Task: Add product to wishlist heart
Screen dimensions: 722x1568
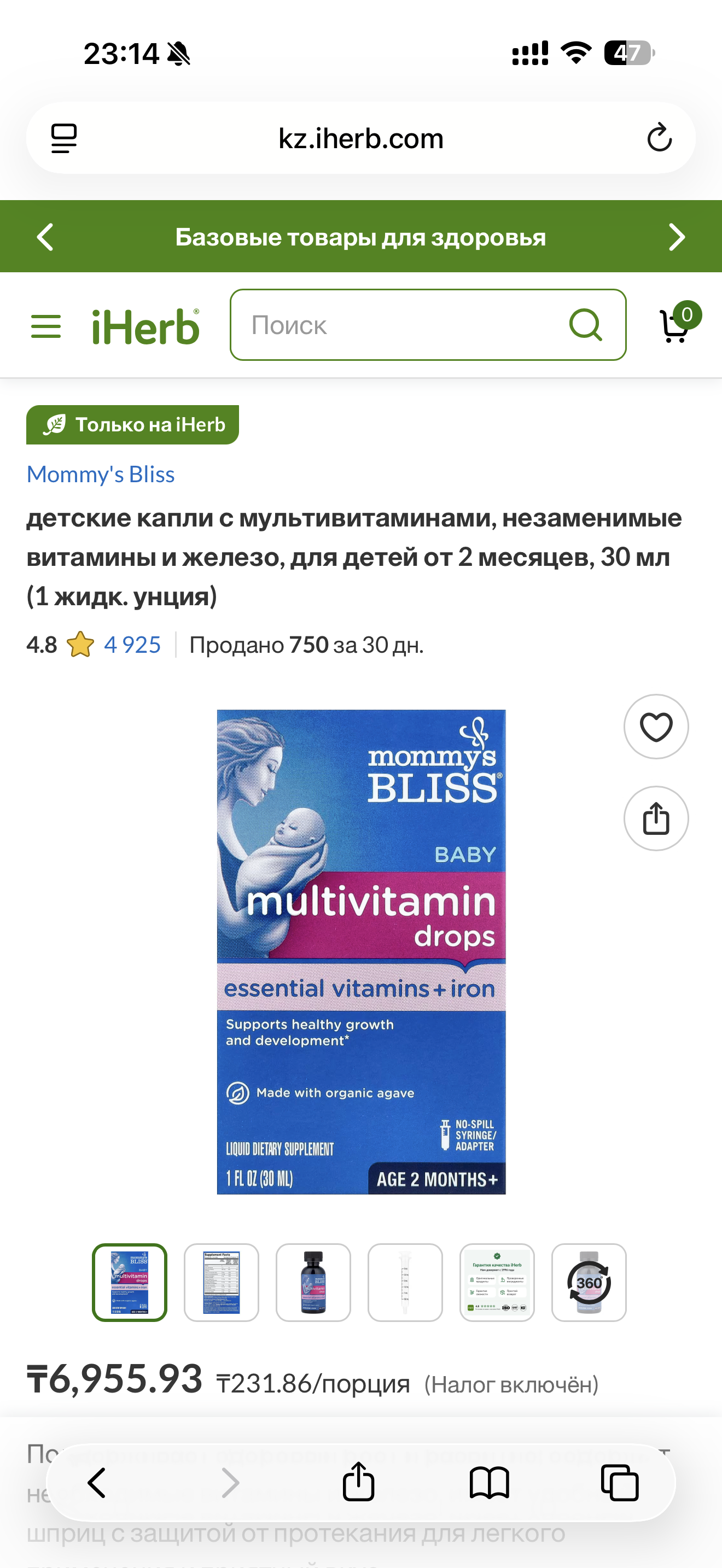Action: (x=656, y=727)
